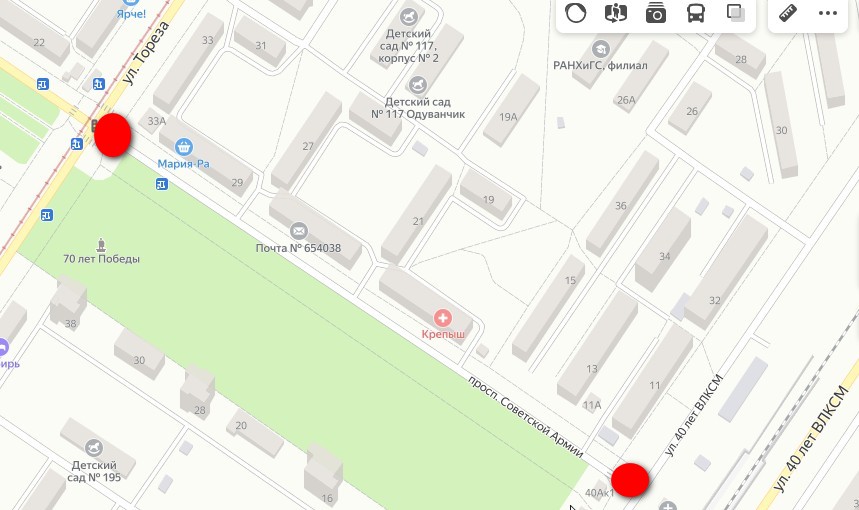Image resolution: width=859 pixels, height=510 pixels.
Task: Select Детский сад № 195 marker
Action: 95,448
